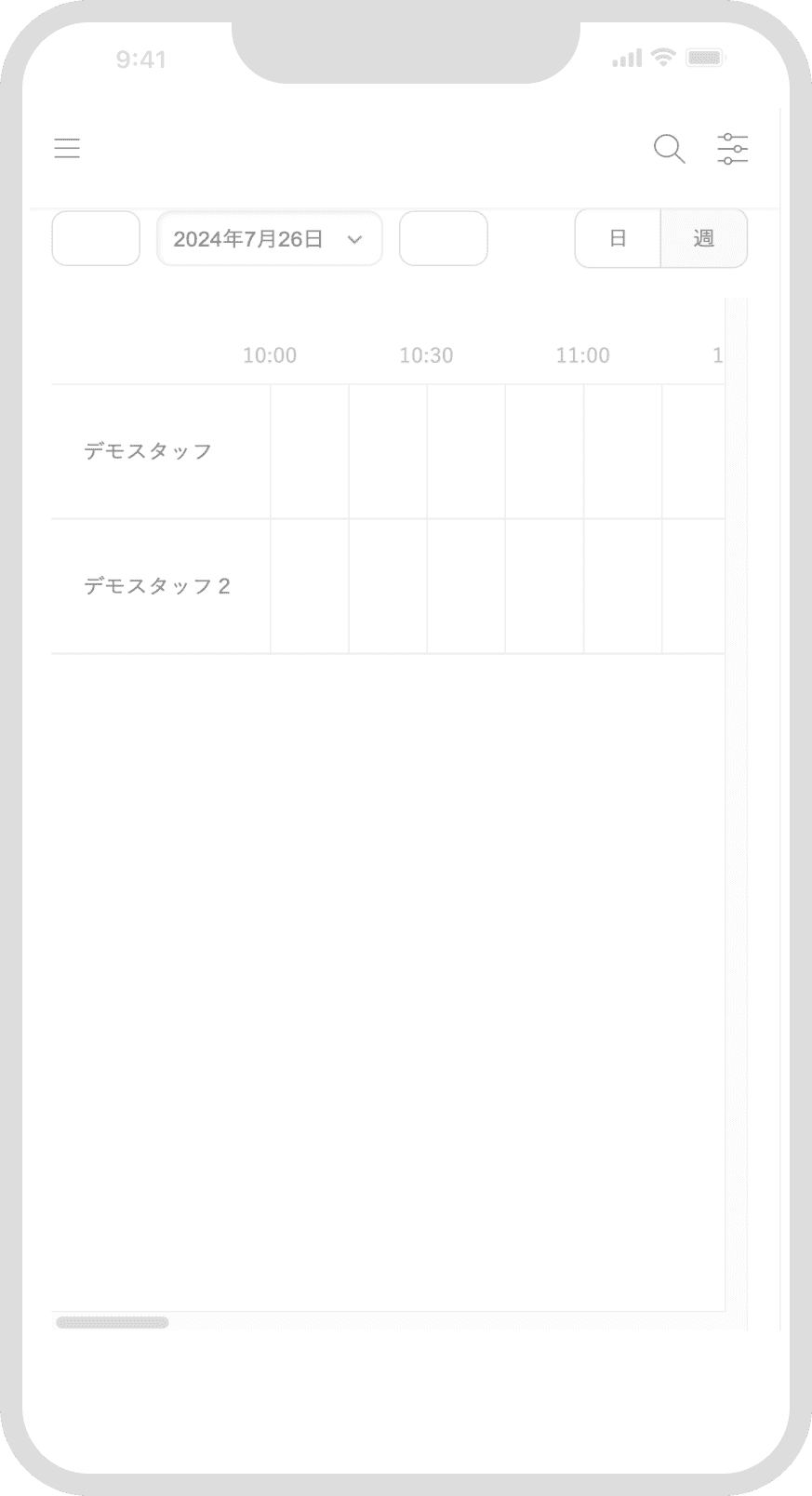Image resolution: width=812 pixels, height=1496 pixels.
Task: Tap the blank button after the date
Action: [443, 239]
